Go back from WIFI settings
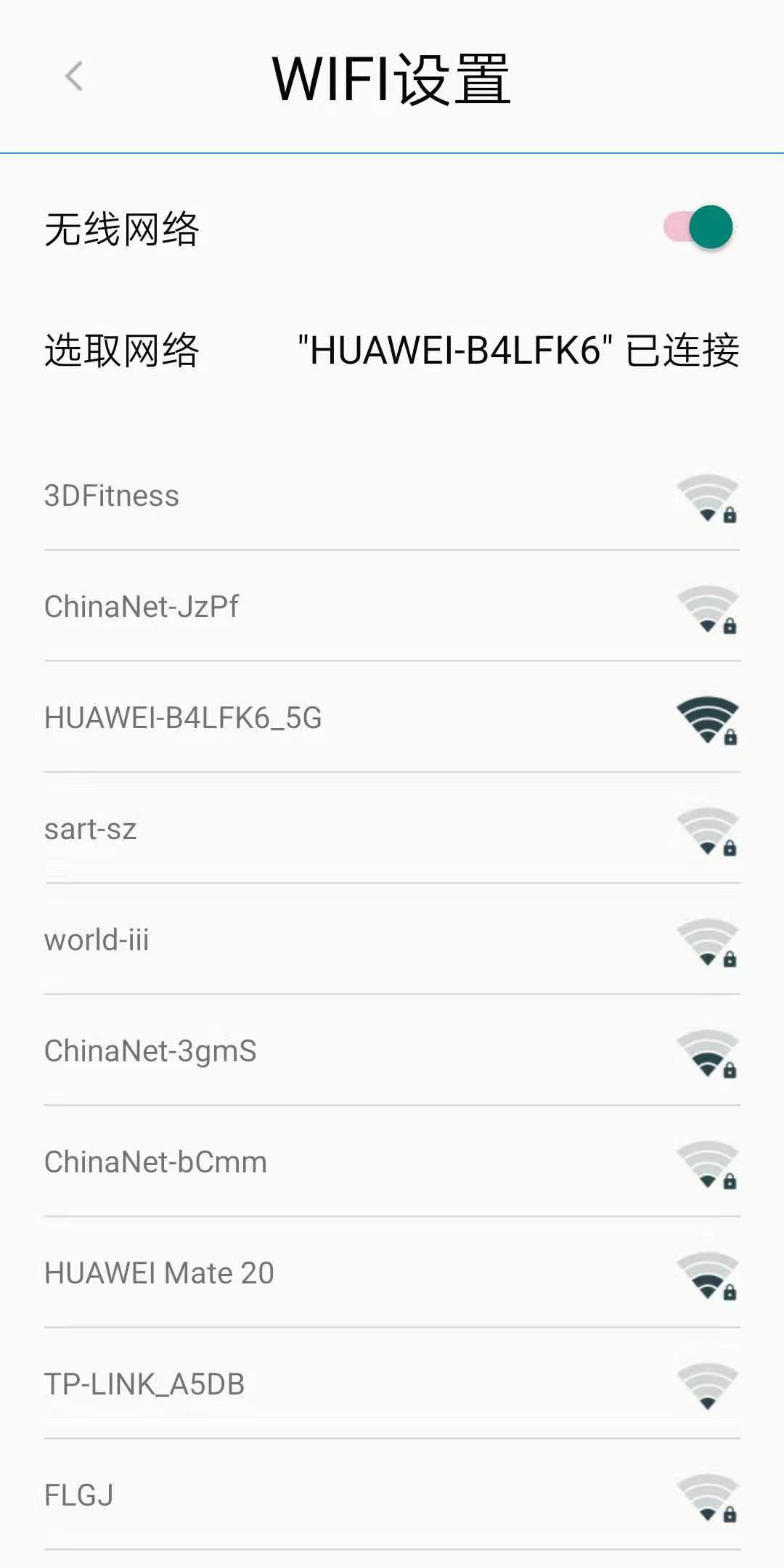The width and height of the screenshot is (784, 1568). pos(74,76)
